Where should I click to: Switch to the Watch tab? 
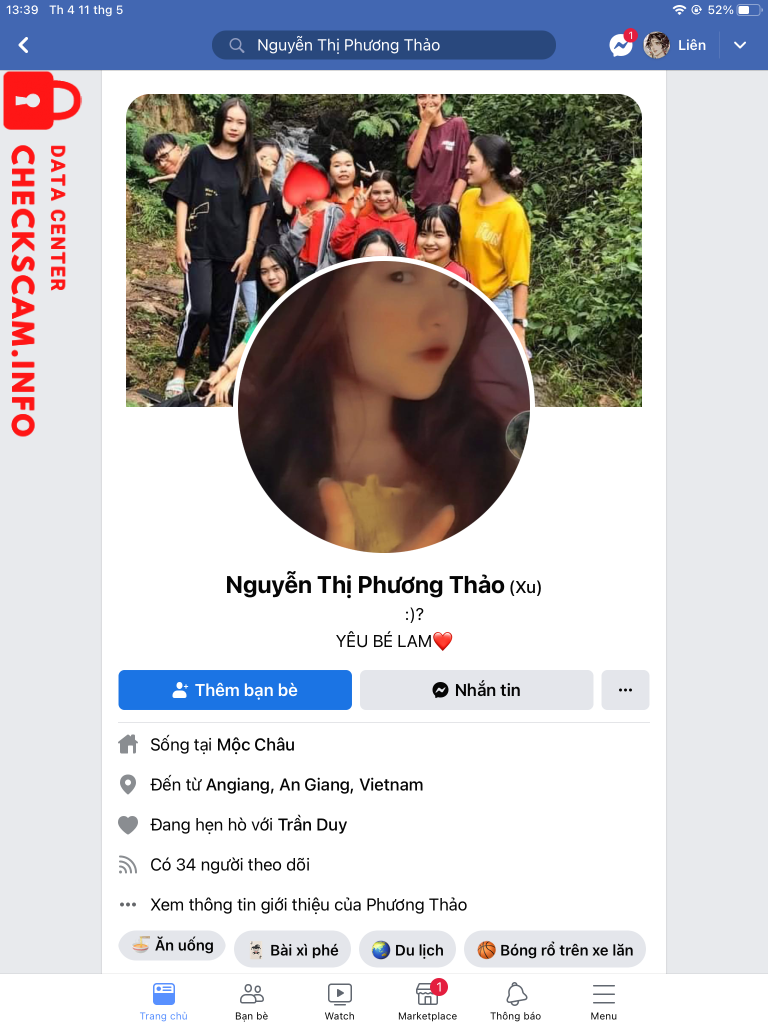coord(339,1000)
